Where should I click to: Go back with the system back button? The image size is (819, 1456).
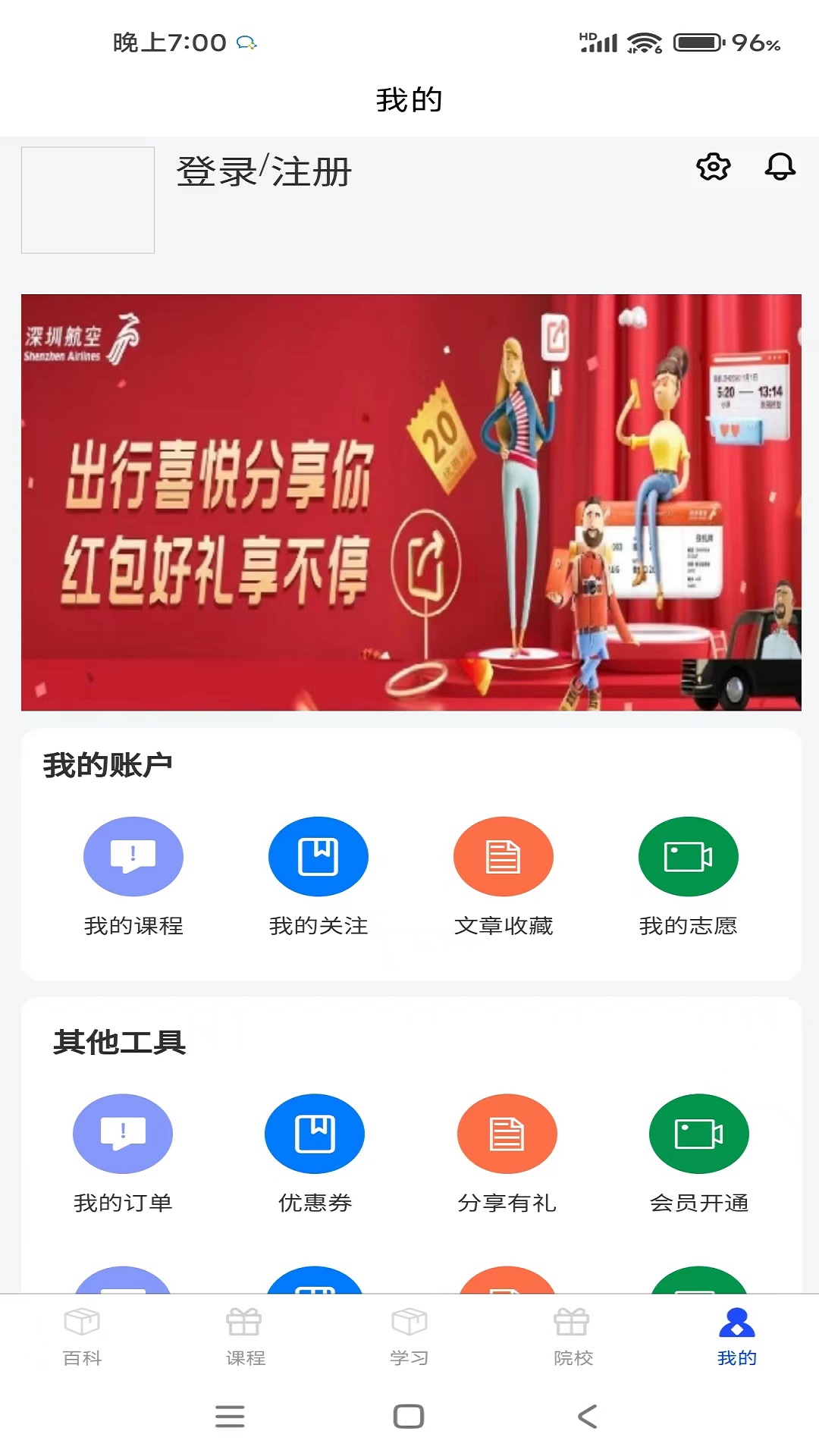pos(588,1416)
